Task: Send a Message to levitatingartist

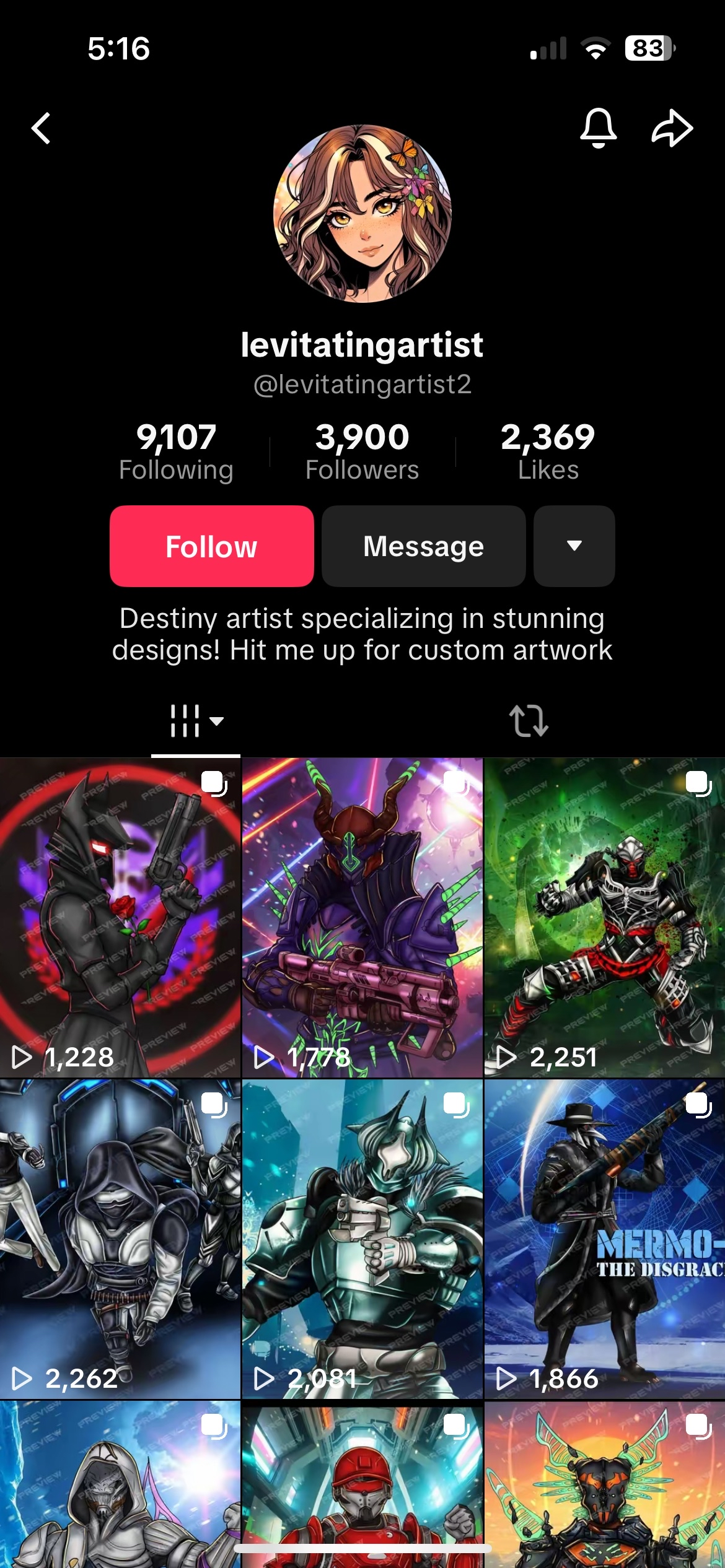Action: (x=423, y=546)
